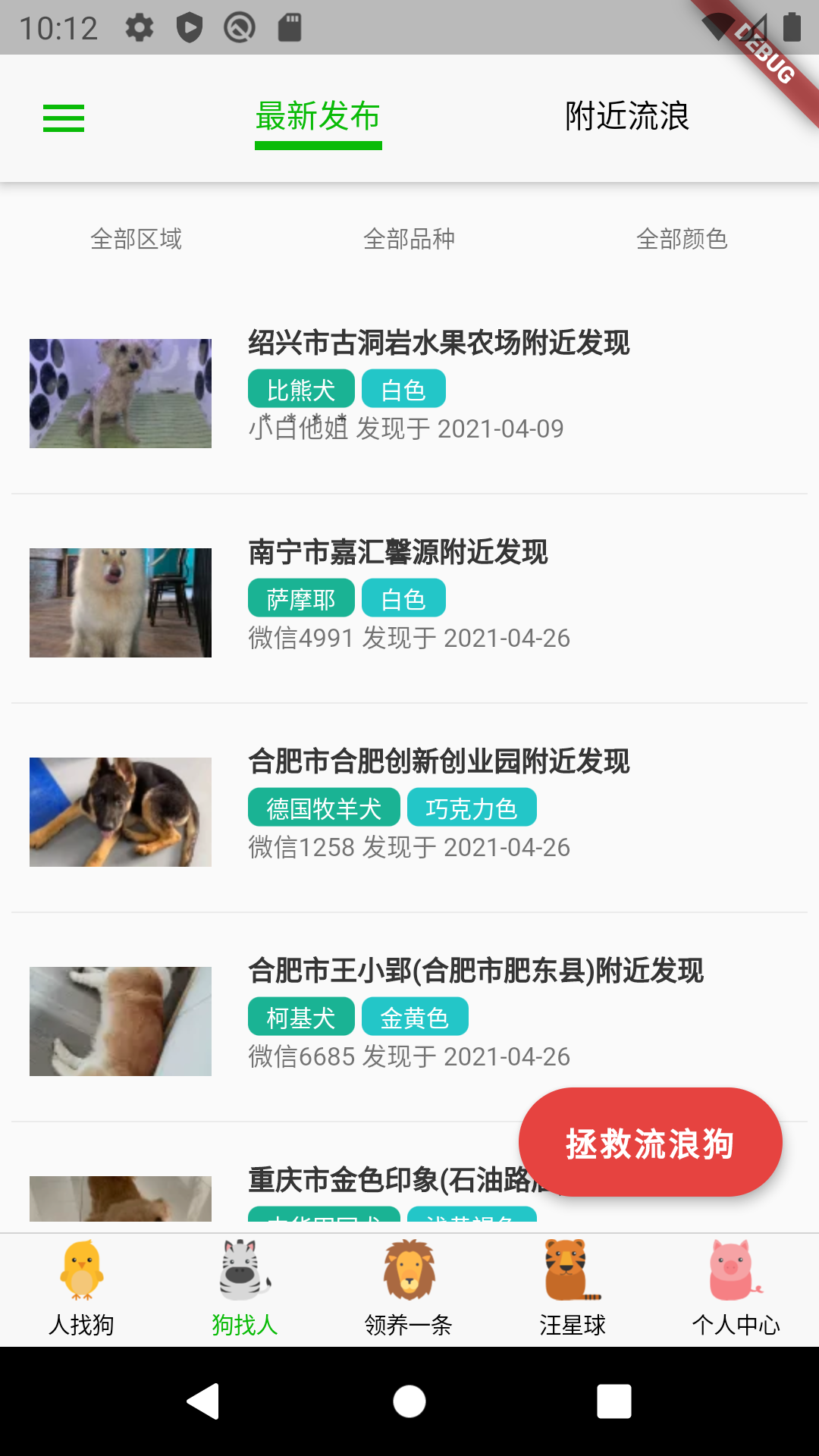Open the 全部颜色 color filter
The height and width of the screenshot is (1456, 819).
point(682,239)
